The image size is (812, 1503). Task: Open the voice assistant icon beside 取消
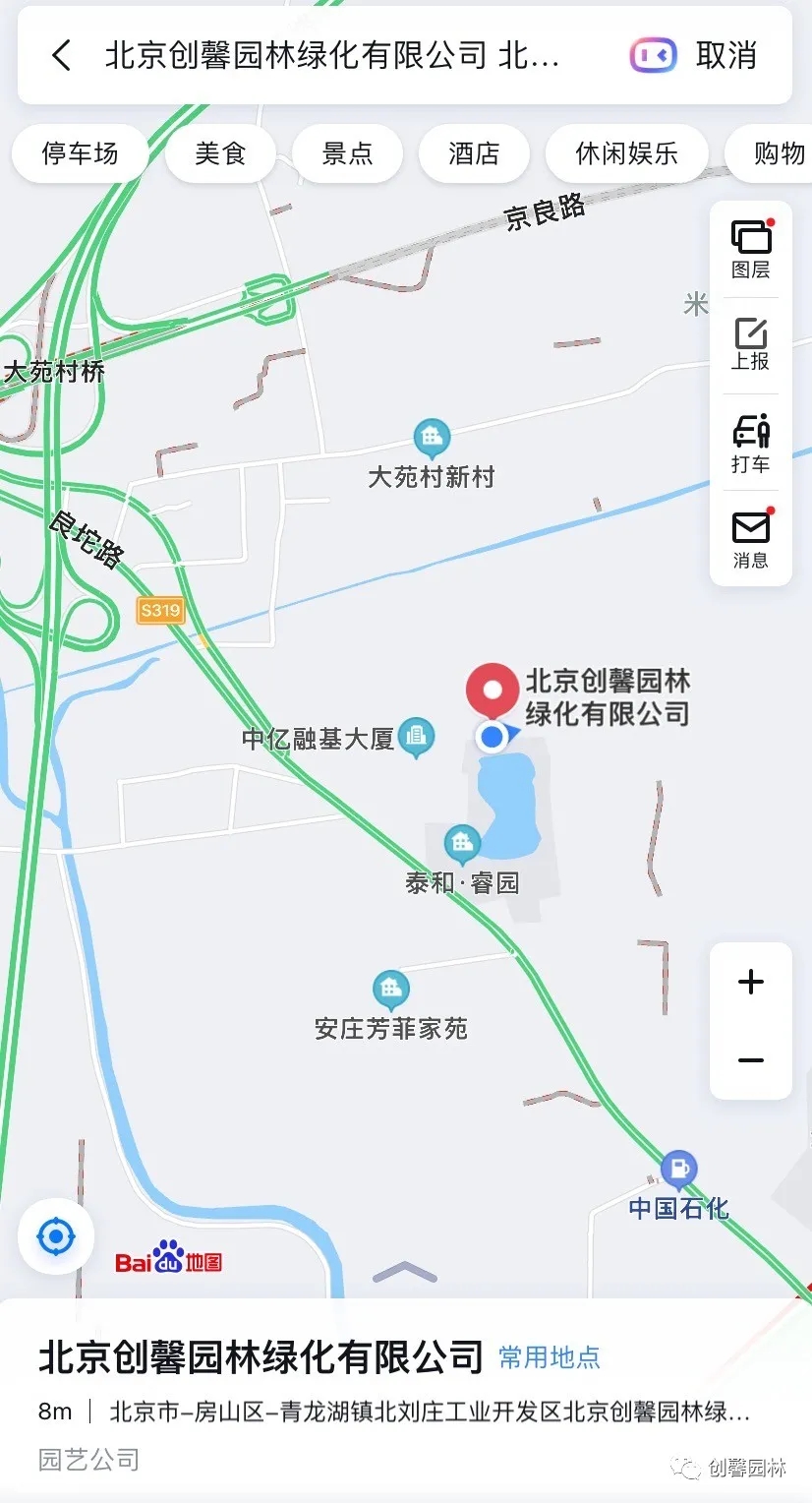[x=655, y=55]
